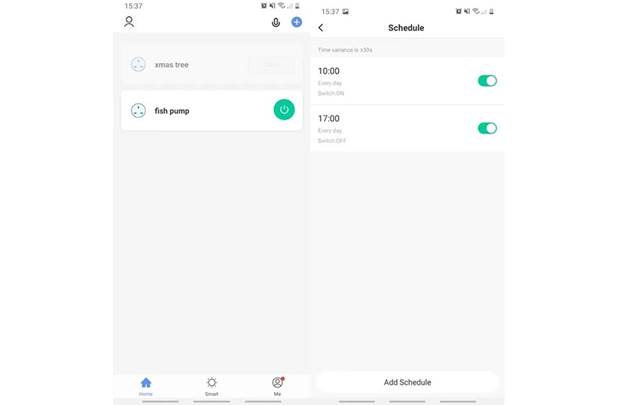Toggle the fish pump power button
The width and height of the screenshot is (624, 405).
284,110
